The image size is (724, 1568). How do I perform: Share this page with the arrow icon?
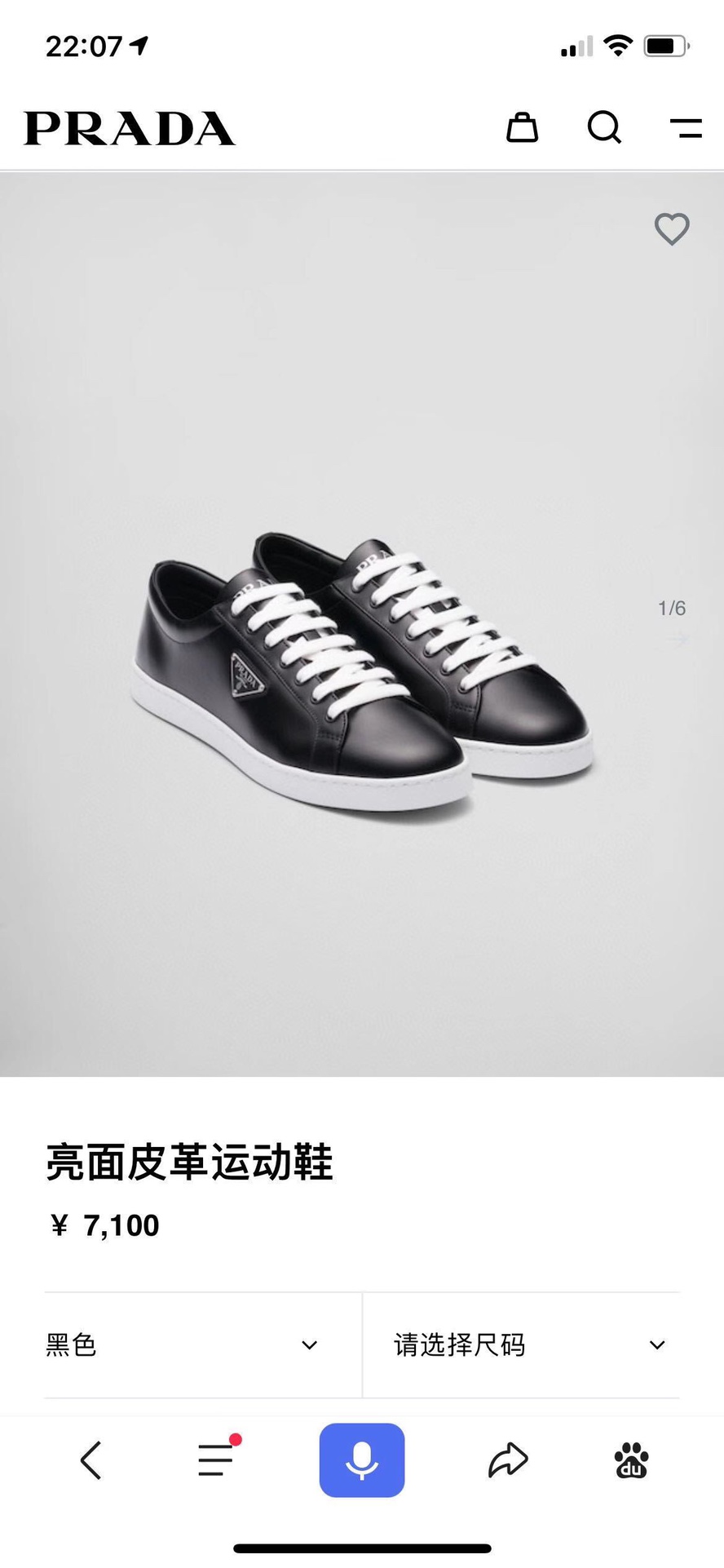click(x=508, y=1460)
